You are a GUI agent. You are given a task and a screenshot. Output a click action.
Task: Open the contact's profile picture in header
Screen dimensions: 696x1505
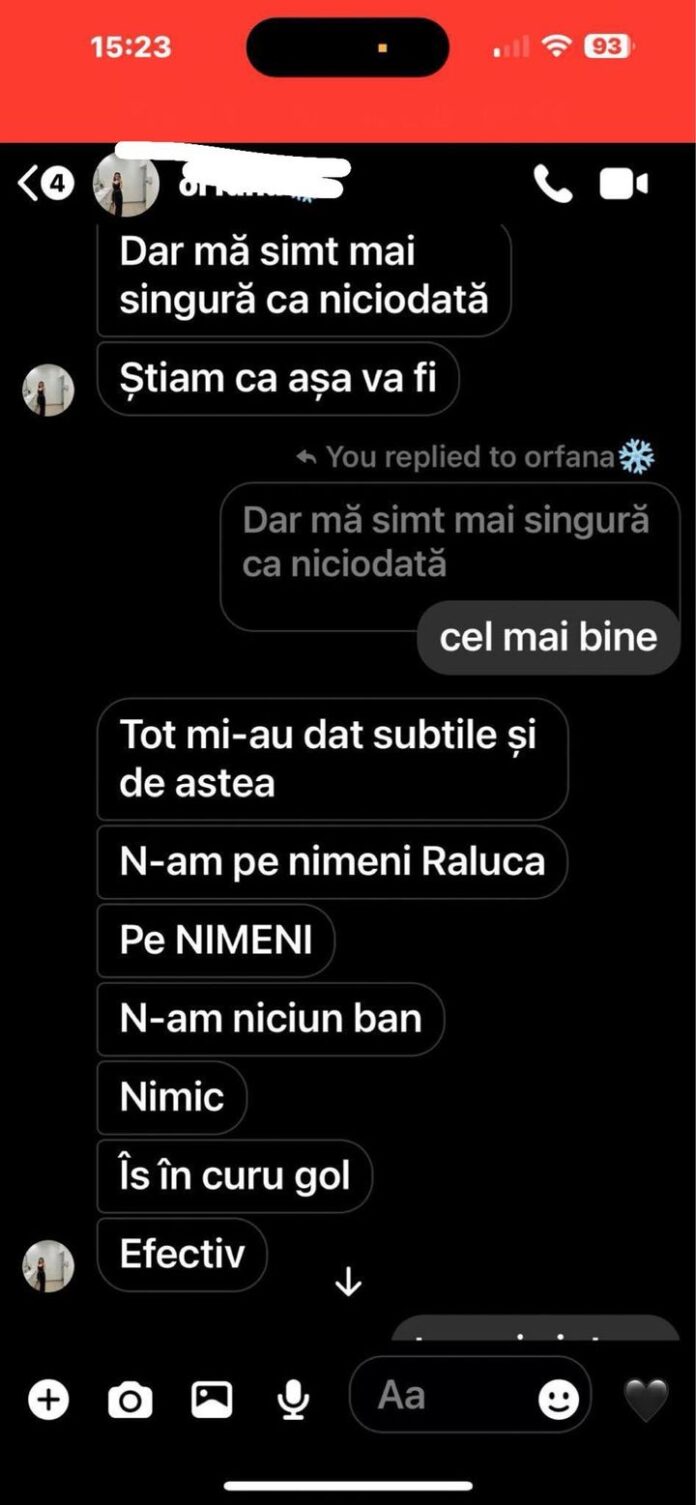pos(126,185)
